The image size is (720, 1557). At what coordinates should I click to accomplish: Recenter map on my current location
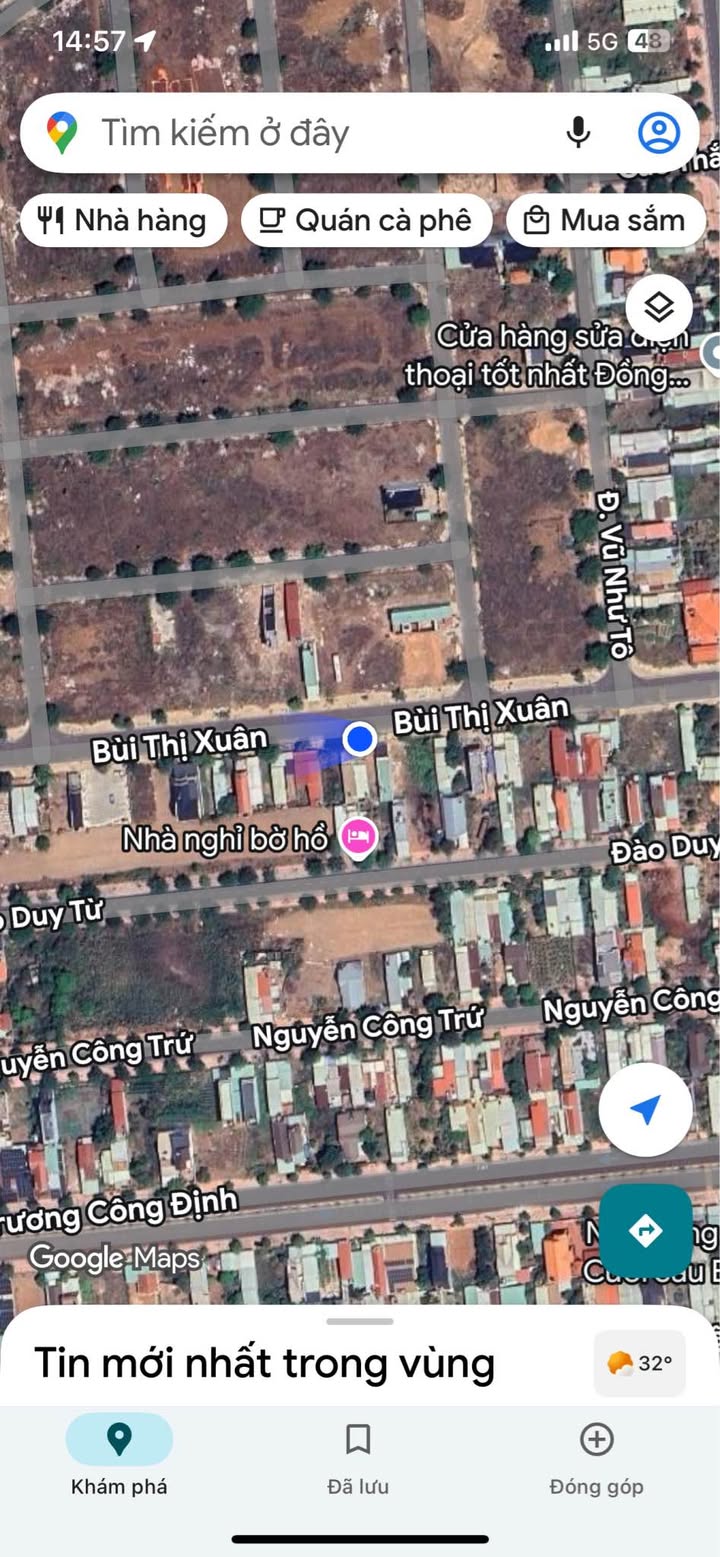pyautogui.click(x=645, y=1109)
